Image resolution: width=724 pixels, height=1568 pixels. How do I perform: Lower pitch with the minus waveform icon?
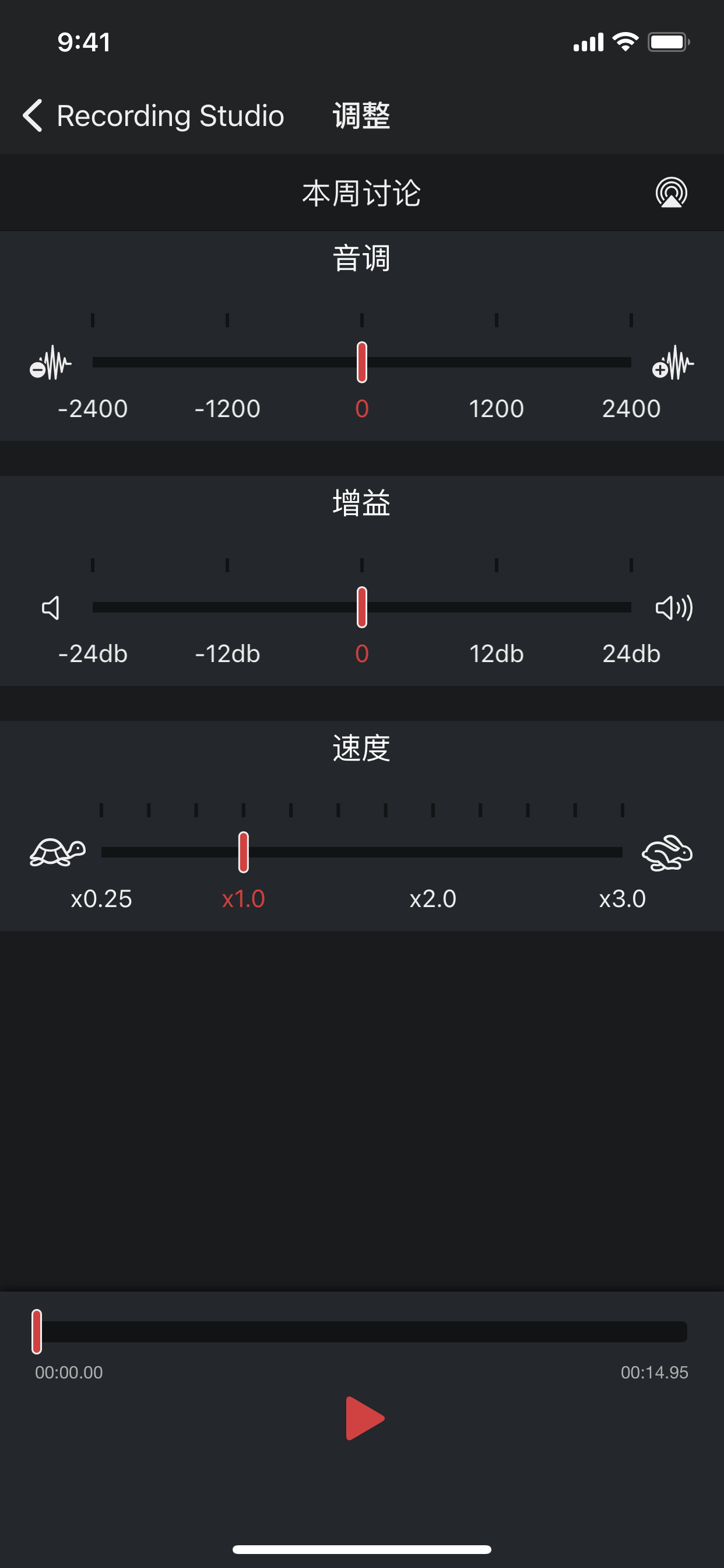point(51,363)
